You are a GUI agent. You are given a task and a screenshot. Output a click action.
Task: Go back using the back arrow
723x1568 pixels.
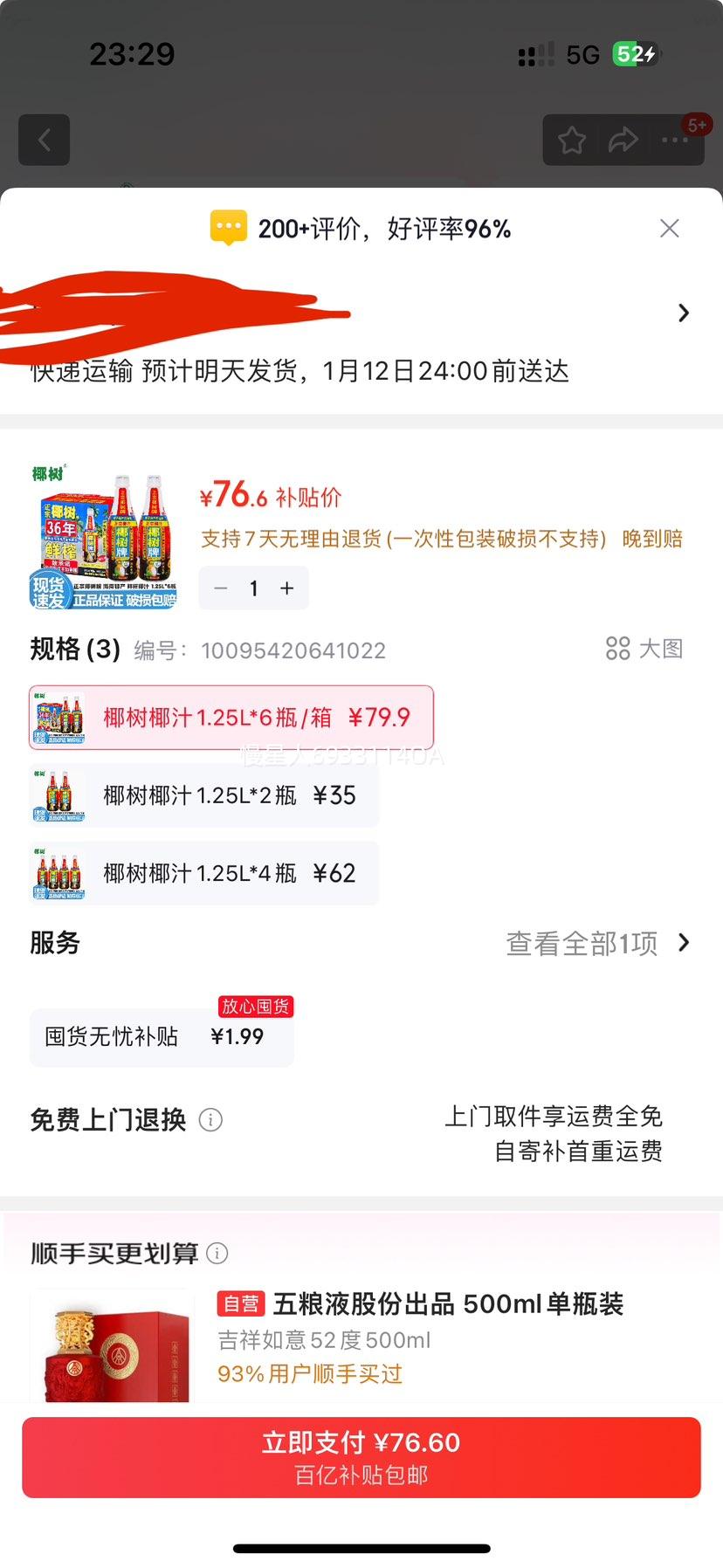coord(45,140)
